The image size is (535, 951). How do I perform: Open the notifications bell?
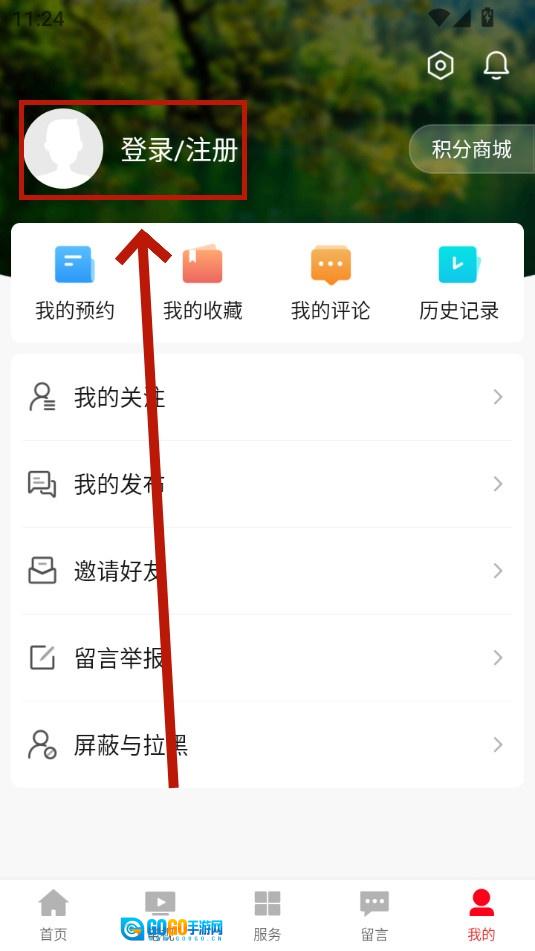point(496,66)
